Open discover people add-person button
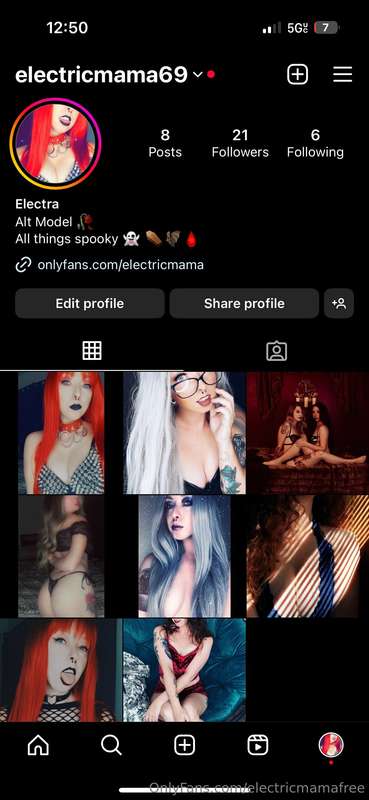The image size is (369, 800). (339, 304)
